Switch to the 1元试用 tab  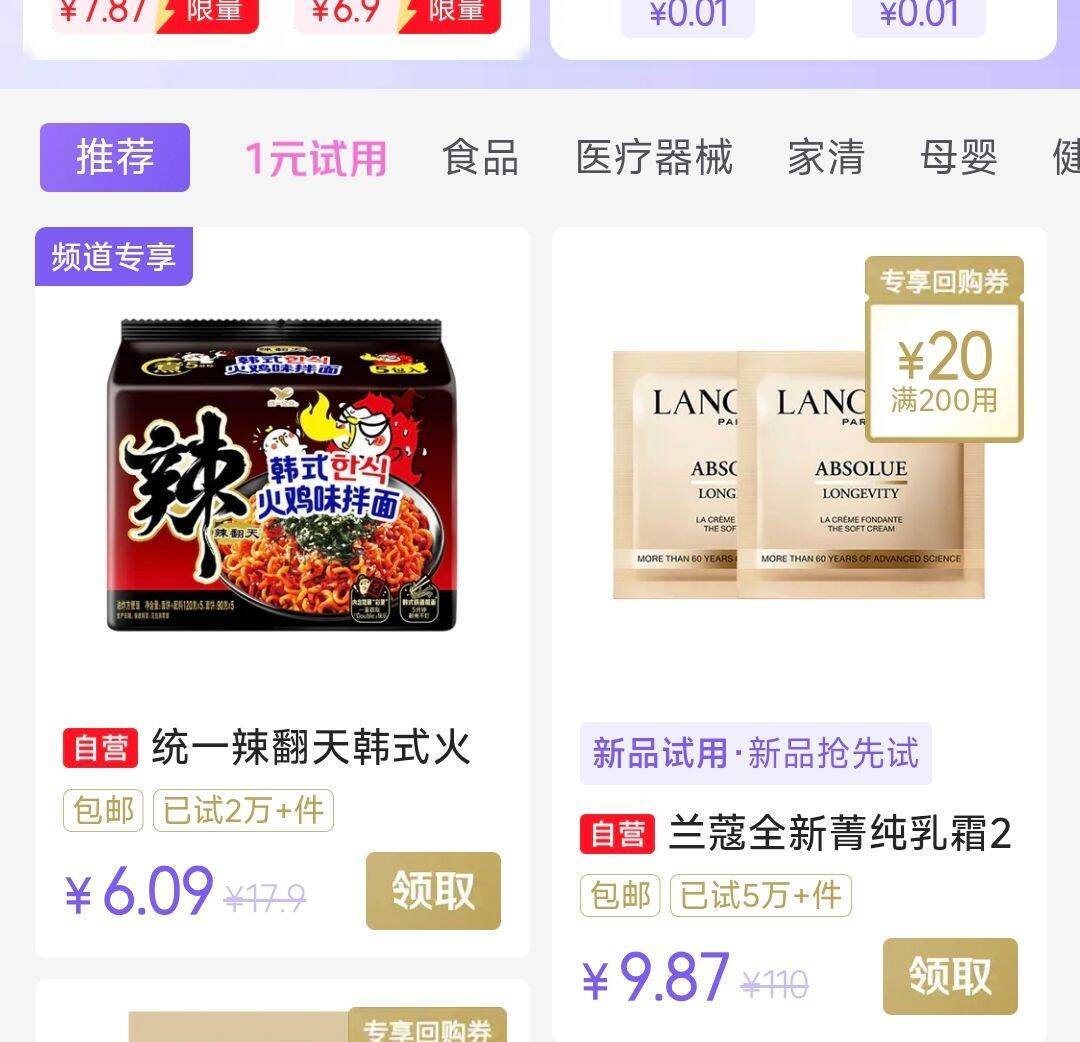click(316, 158)
